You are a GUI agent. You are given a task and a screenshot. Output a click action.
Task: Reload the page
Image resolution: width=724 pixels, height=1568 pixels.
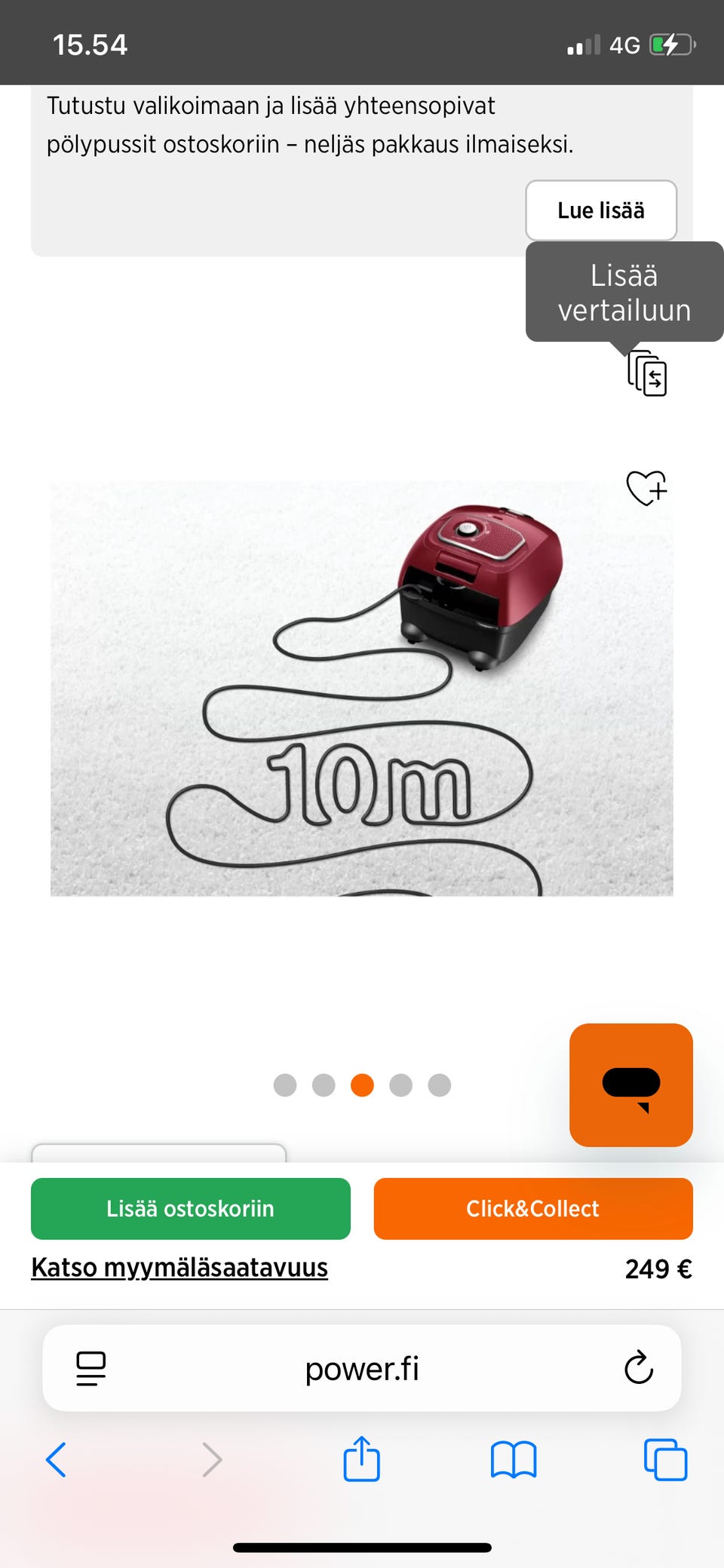(x=638, y=1367)
